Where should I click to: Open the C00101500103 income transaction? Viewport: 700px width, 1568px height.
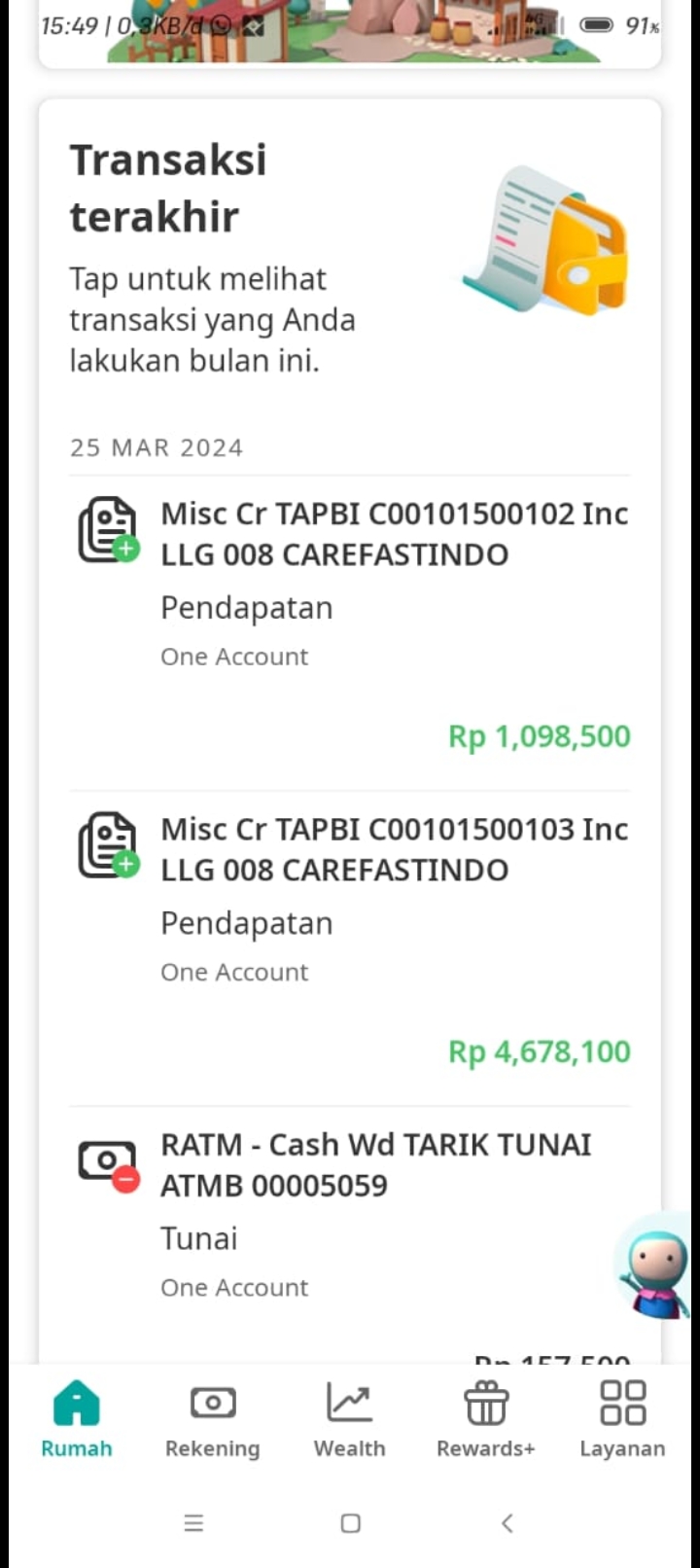tap(350, 947)
